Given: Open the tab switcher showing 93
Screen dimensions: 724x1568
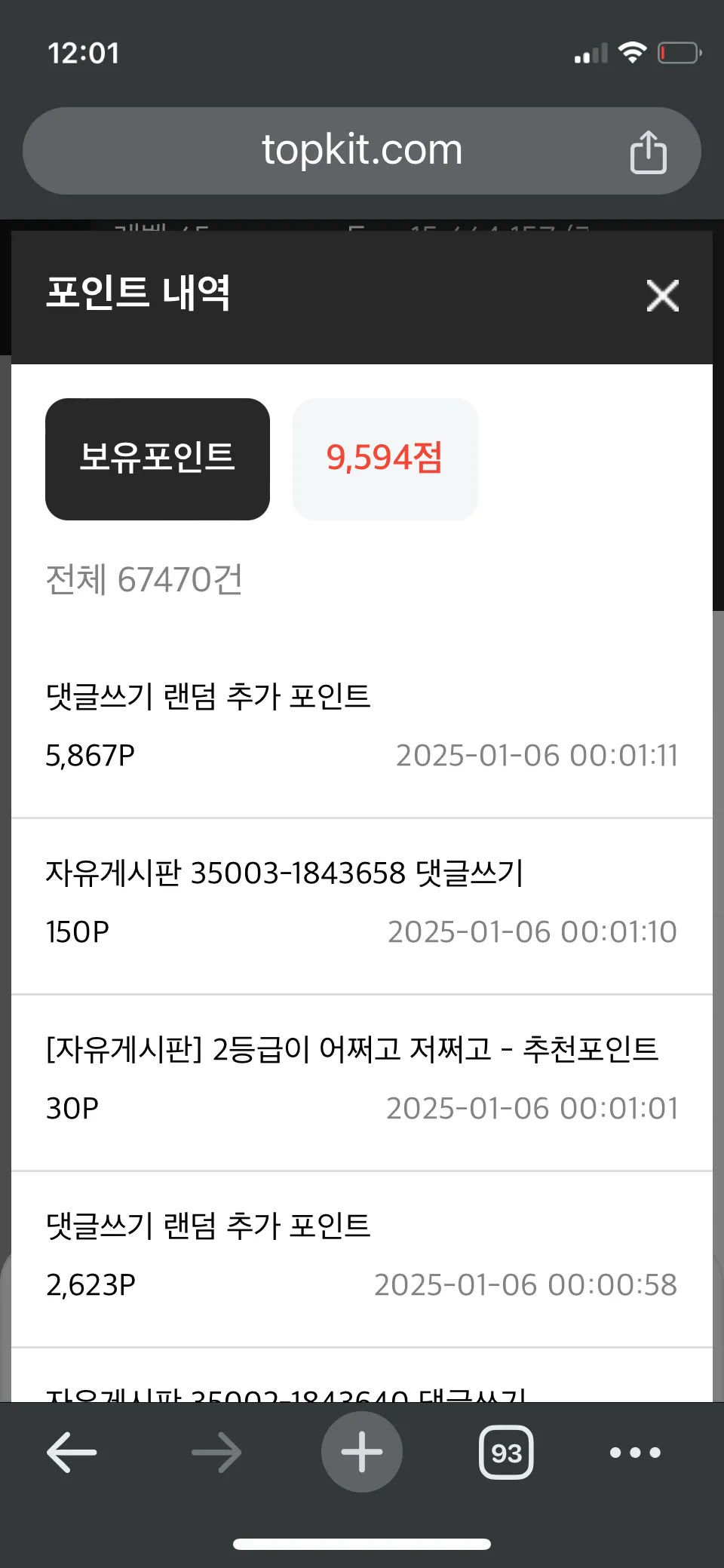Looking at the screenshot, I should pyautogui.click(x=506, y=1452).
